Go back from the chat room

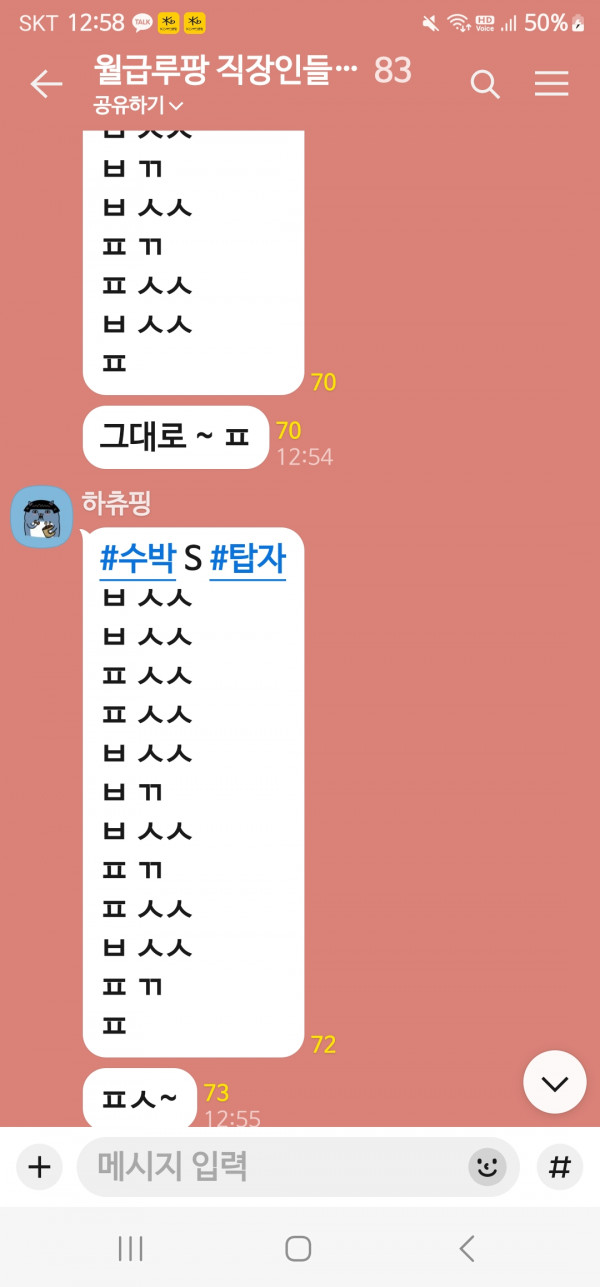(x=46, y=85)
